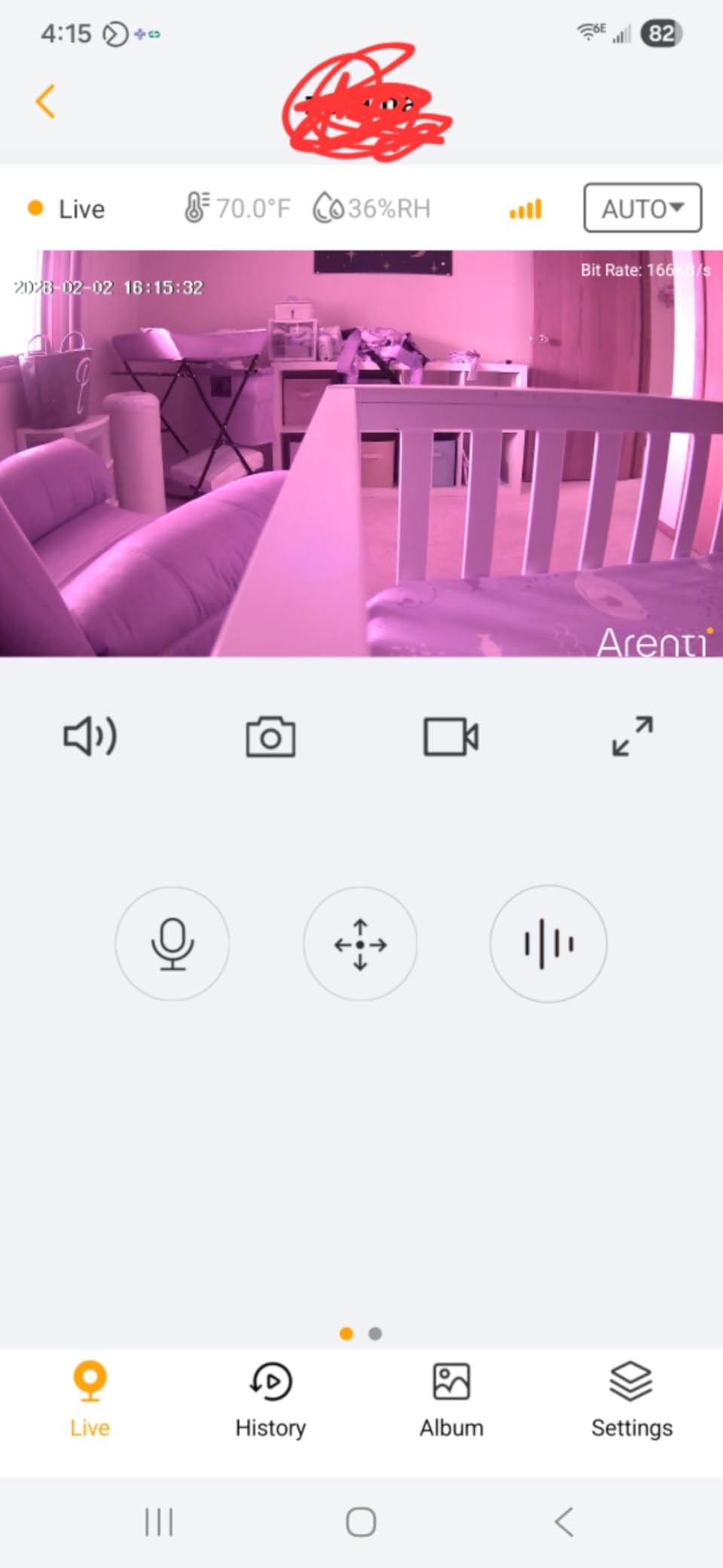723x1568 pixels.
Task: Expand the video to fullscreen
Action: 631,737
